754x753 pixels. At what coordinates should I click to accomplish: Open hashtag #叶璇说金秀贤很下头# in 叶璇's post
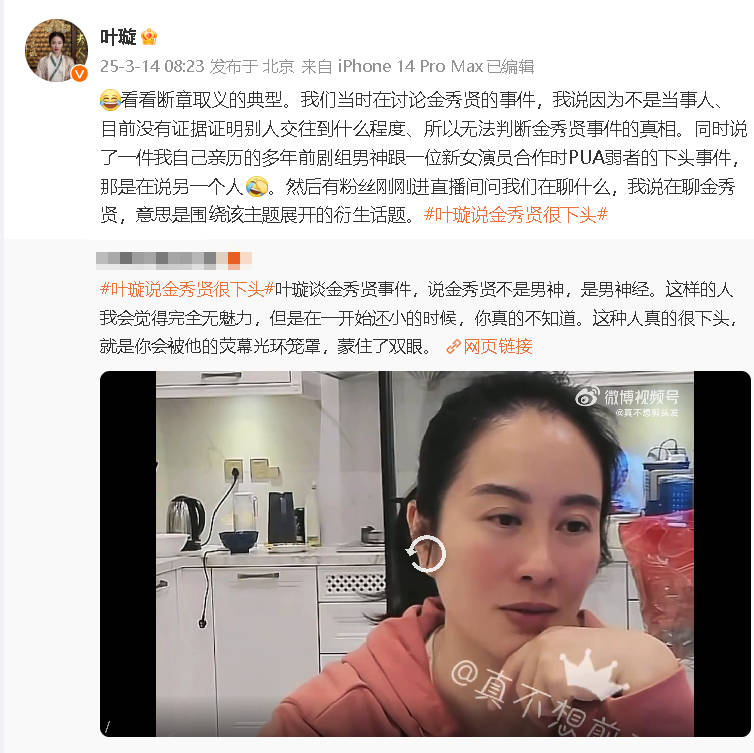pyautogui.click(x=516, y=214)
